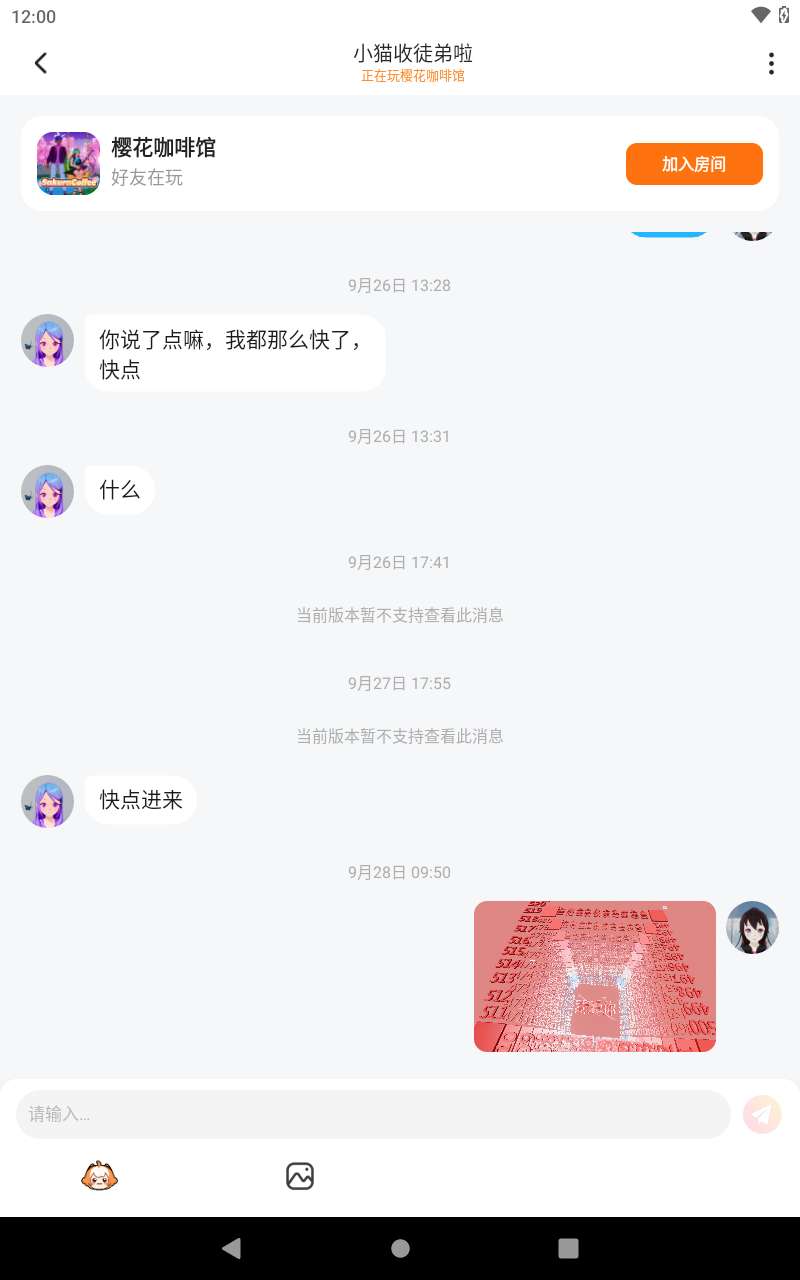Screen dimensions: 800x1280
Task: Open the three-dot overflow menu
Action: point(770,63)
